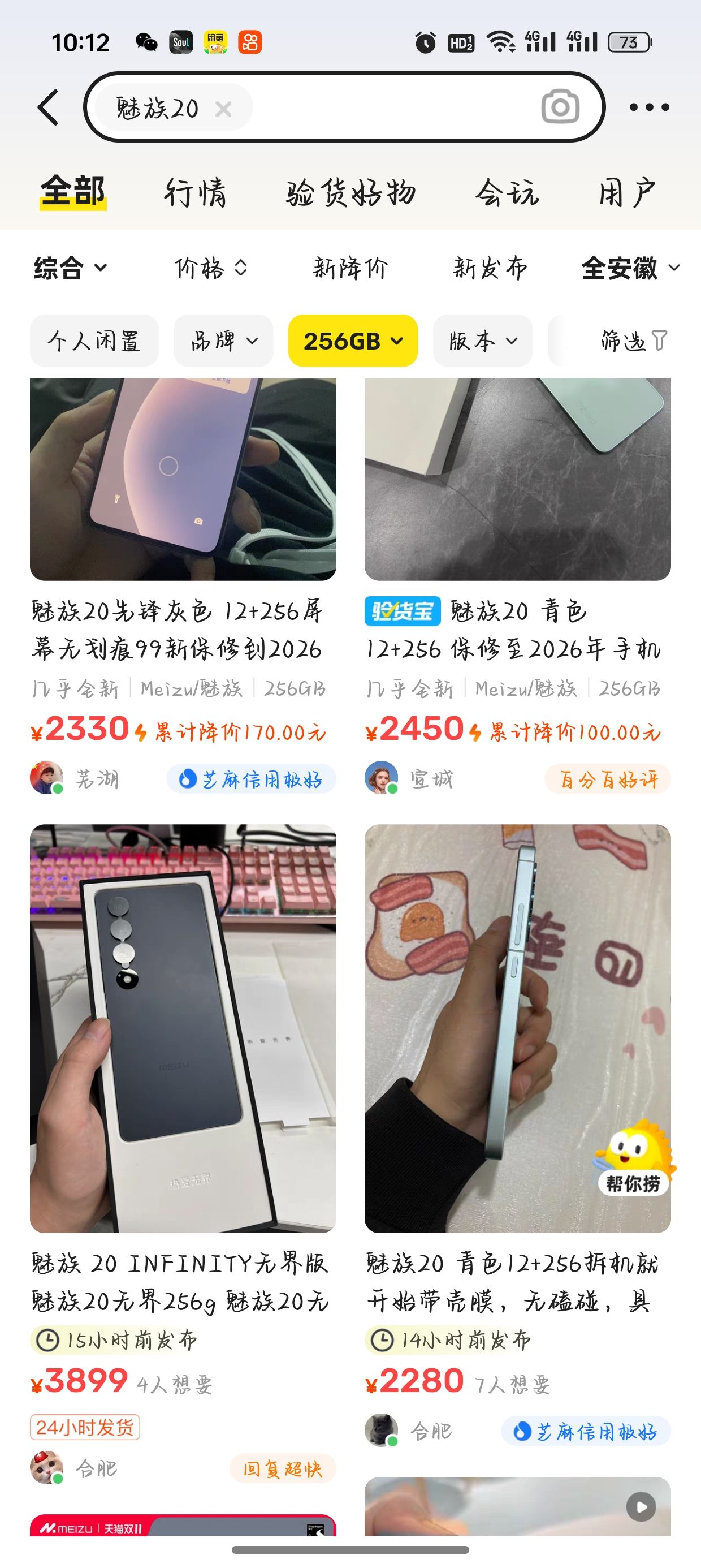This screenshot has height=1568, width=701.
Task: Switch to the 会玩 tab
Action: [x=507, y=193]
